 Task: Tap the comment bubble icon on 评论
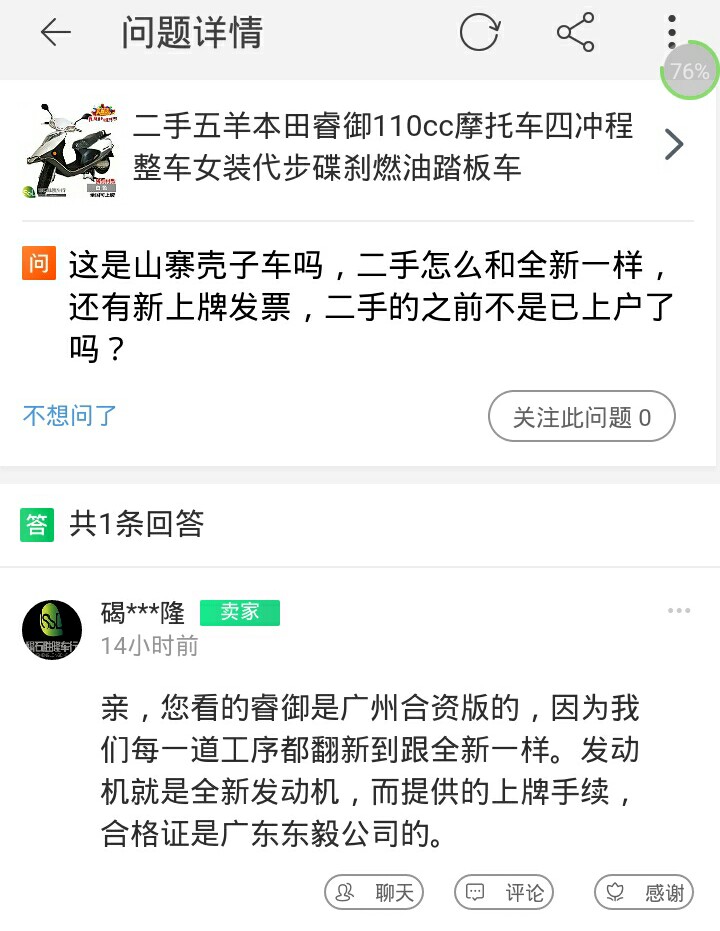pyautogui.click(x=475, y=892)
